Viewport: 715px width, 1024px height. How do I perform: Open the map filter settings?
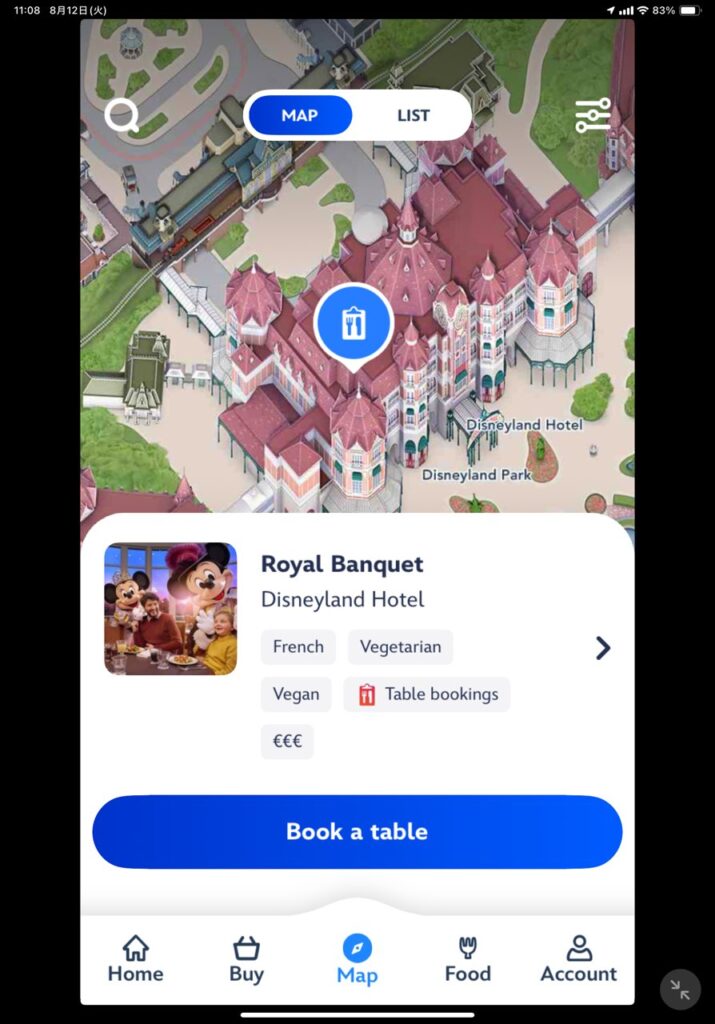click(593, 116)
